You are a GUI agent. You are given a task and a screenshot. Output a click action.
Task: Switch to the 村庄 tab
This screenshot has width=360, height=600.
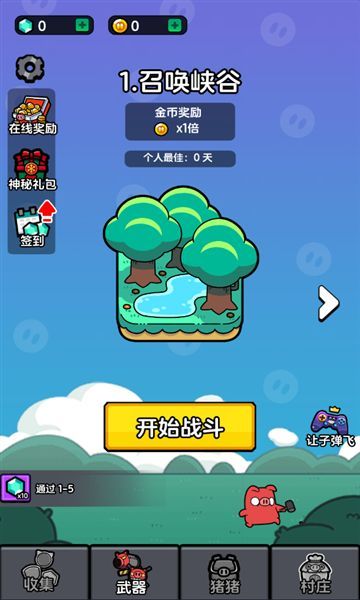[315, 572]
